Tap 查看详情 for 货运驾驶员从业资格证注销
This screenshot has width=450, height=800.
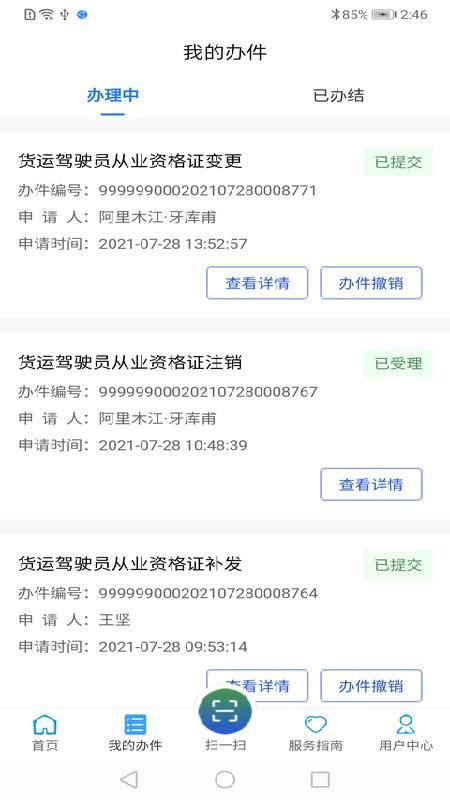coord(371,484)
